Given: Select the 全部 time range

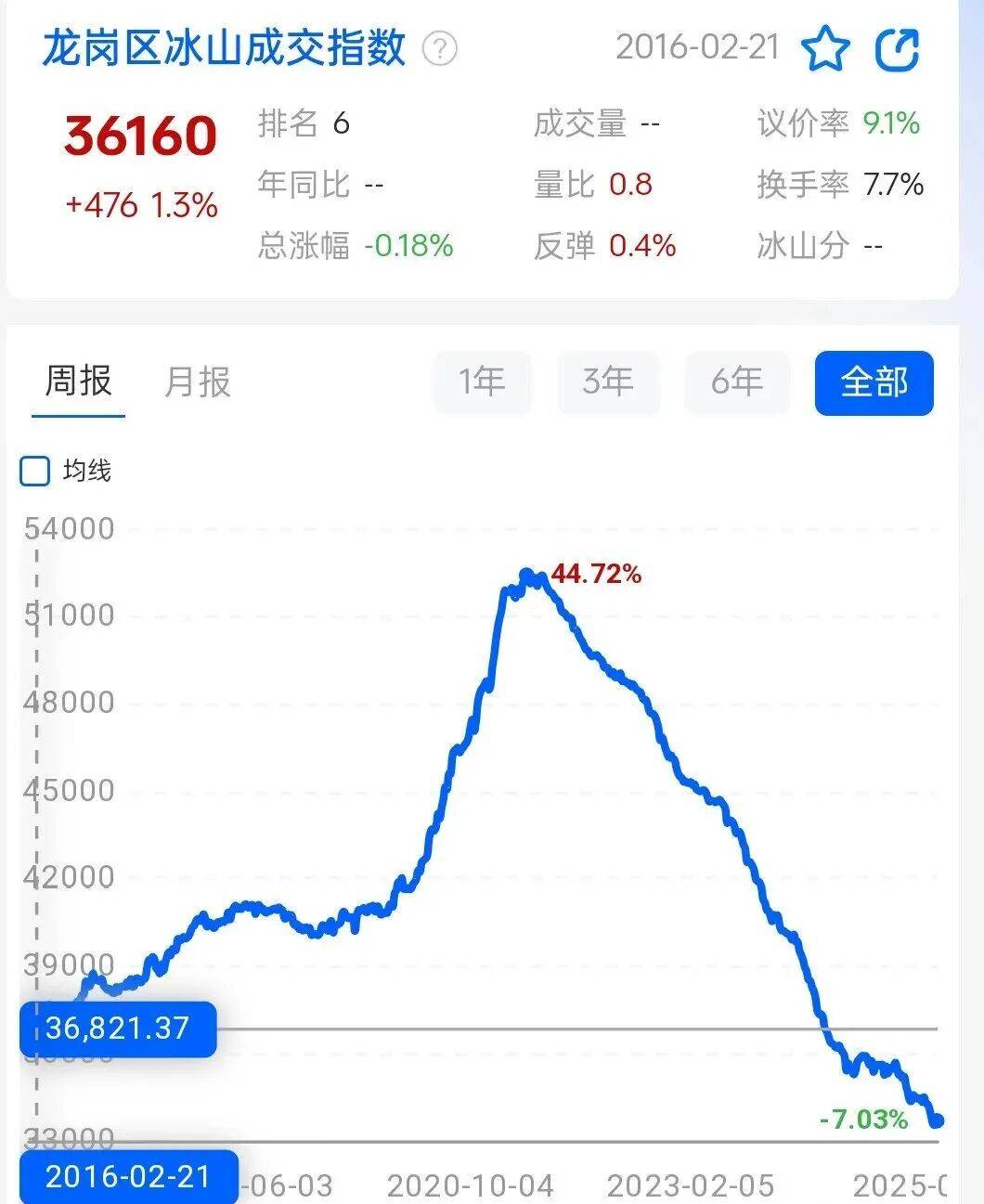Looking at the screenshot, I should pyautogui.click(x=874, y=382).
